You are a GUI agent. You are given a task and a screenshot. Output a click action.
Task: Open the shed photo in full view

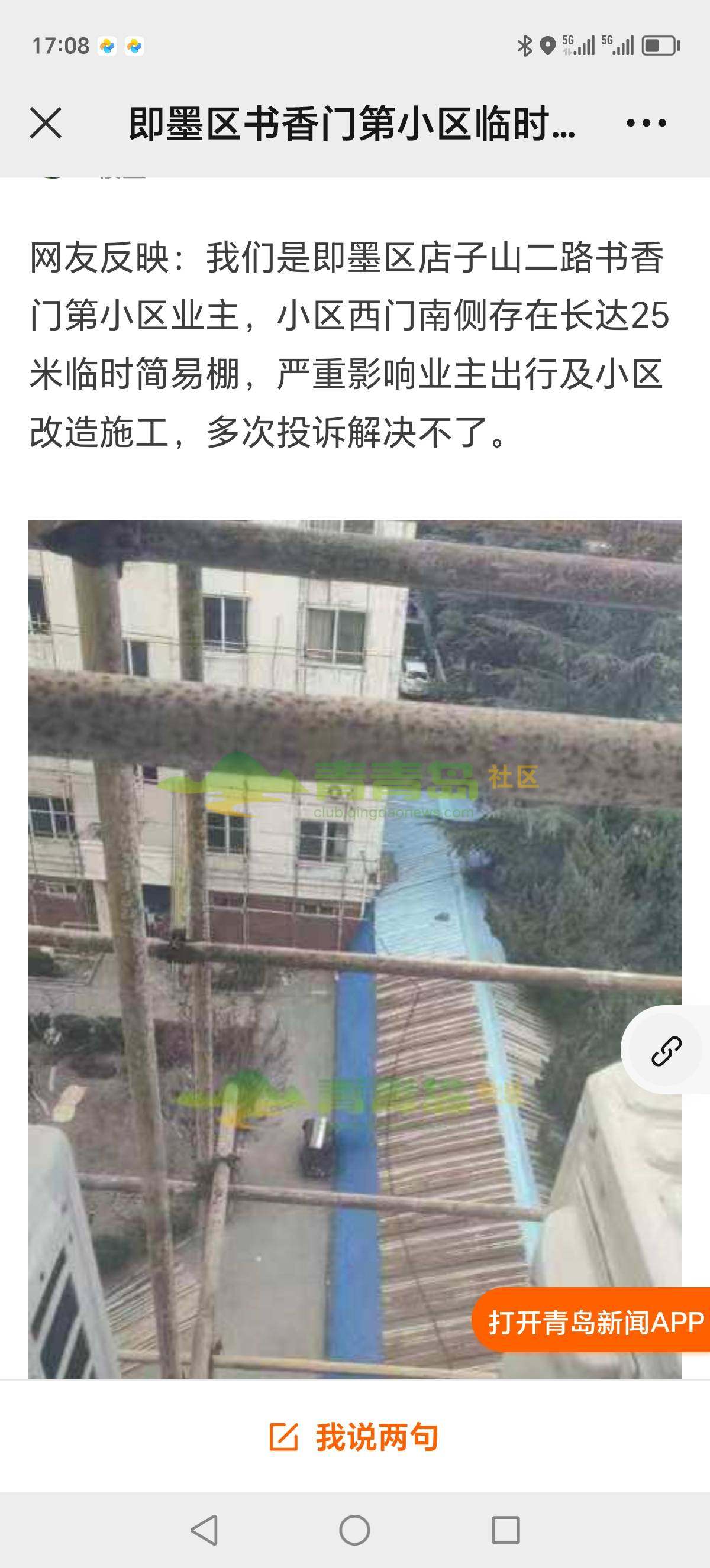[354, 949]
